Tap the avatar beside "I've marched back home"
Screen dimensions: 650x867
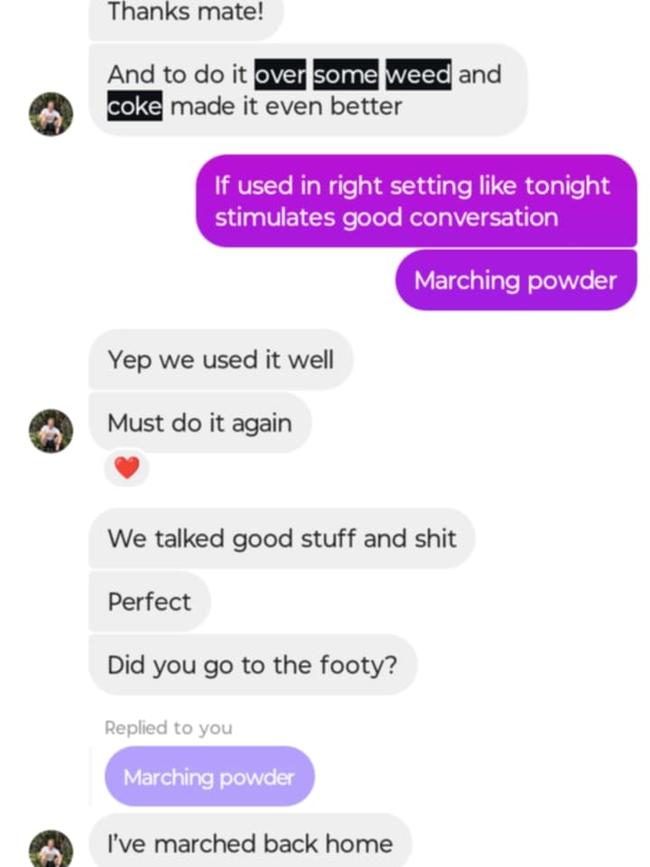pyautogui.click(x=51, y=849)
